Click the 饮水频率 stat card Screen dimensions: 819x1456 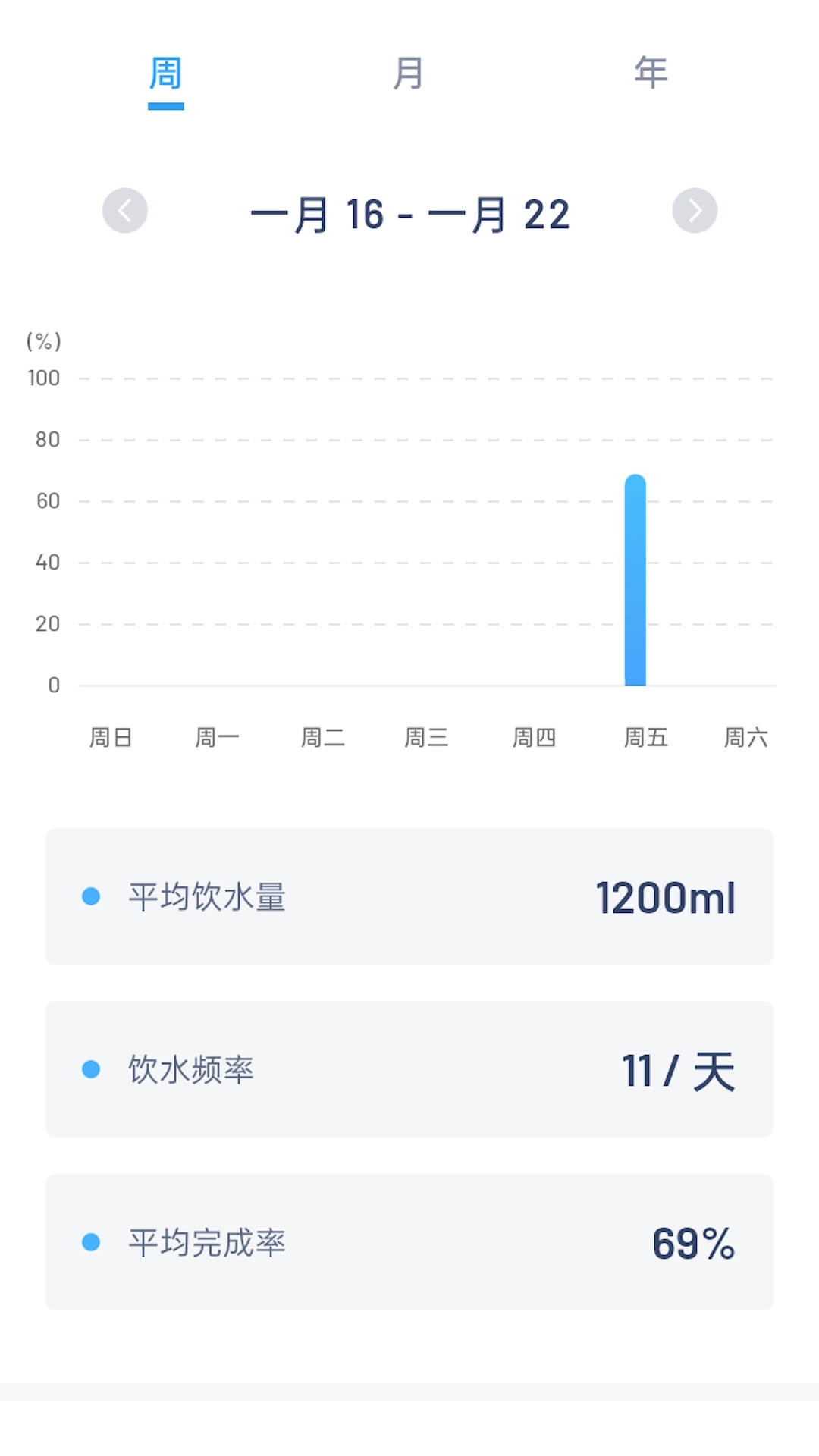coord(409,1069)
